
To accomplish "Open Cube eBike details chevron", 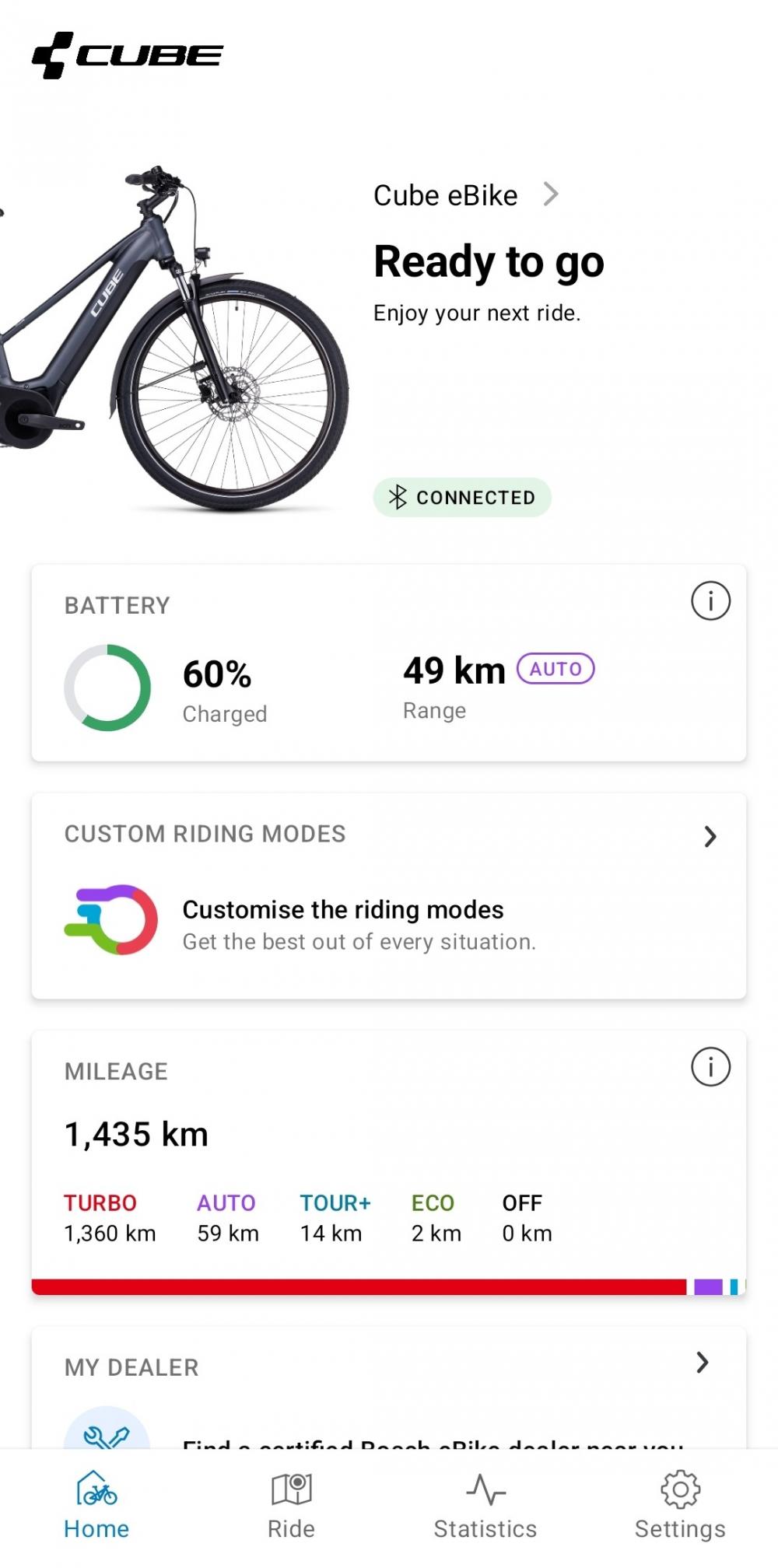I will pyautogui.click(x=551, y=194).
